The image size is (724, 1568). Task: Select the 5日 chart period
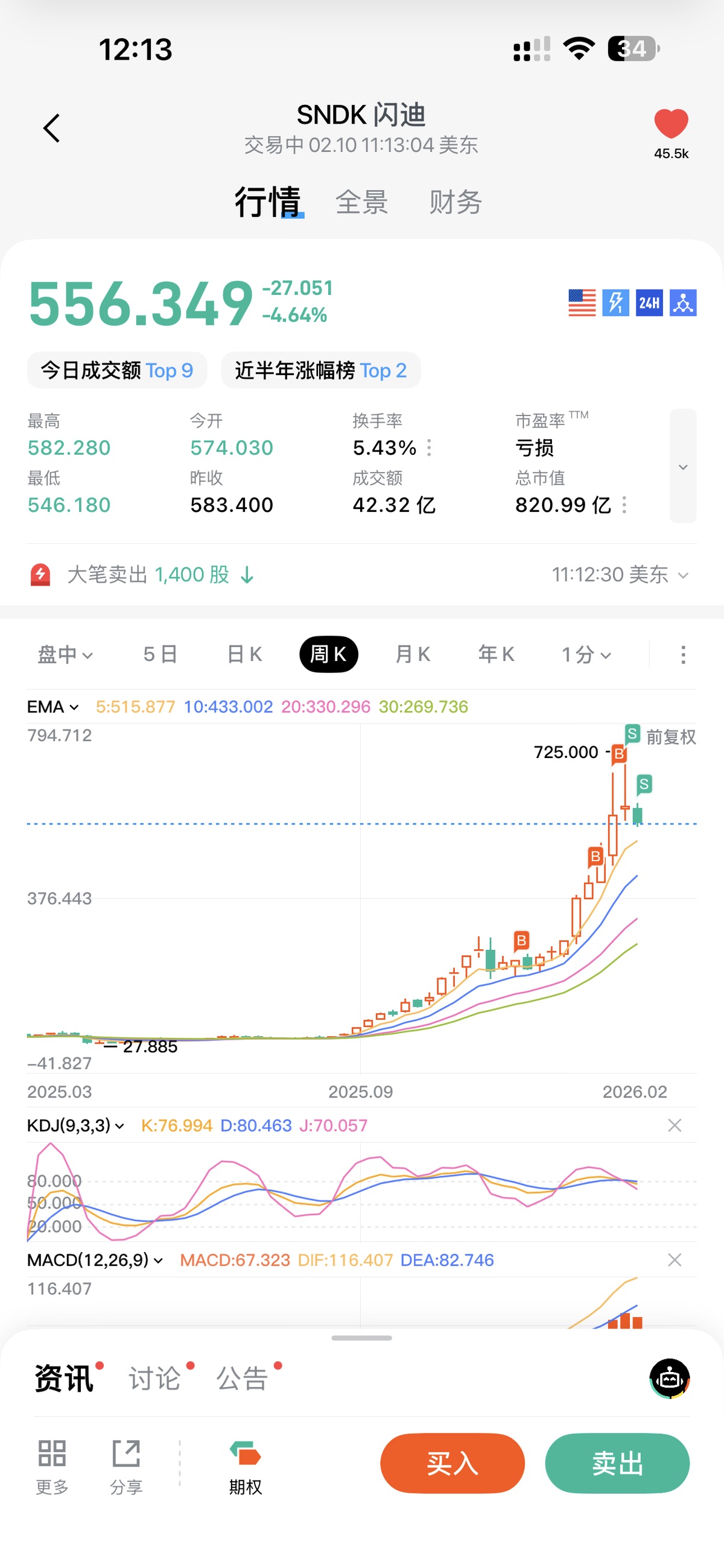(x=160, y=654)
